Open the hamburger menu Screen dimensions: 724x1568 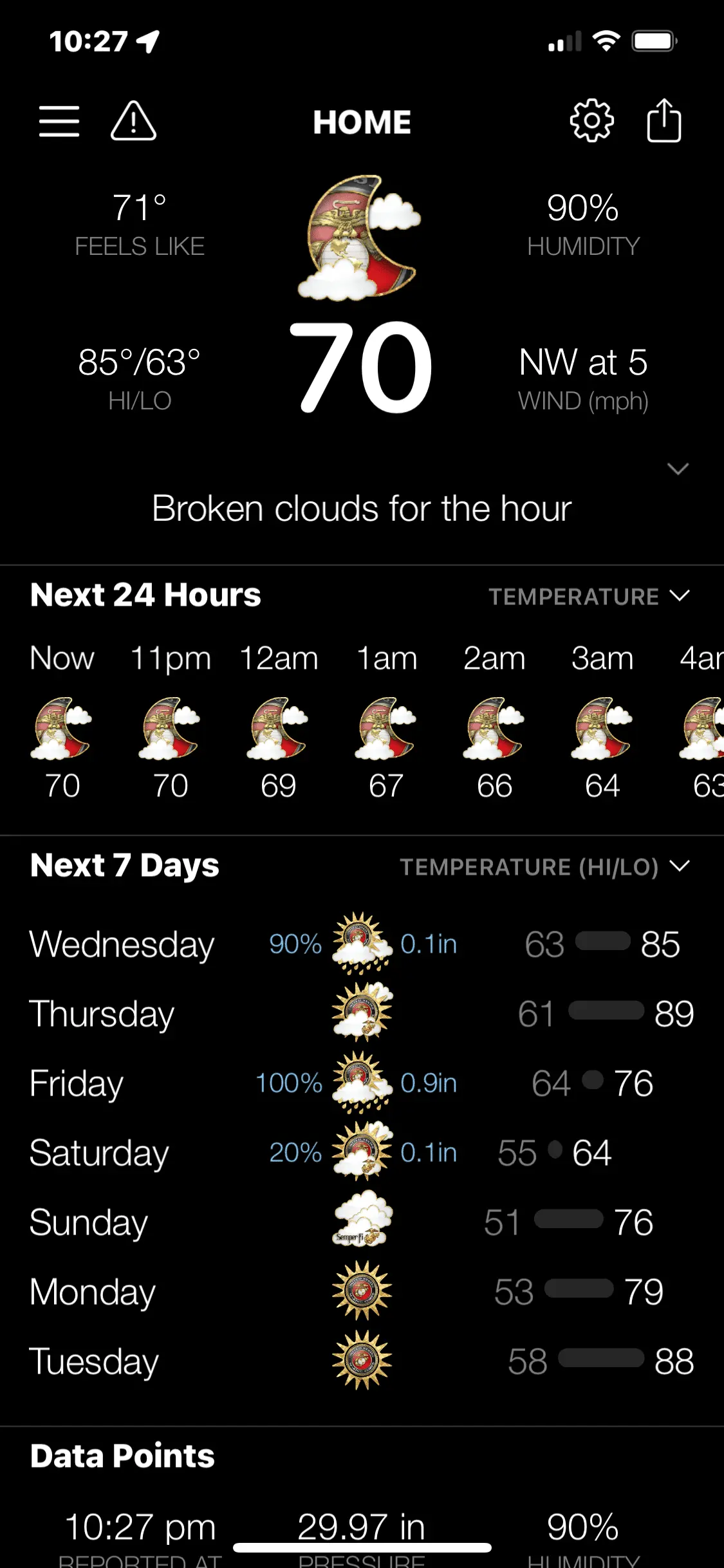(x=59, y=122)
